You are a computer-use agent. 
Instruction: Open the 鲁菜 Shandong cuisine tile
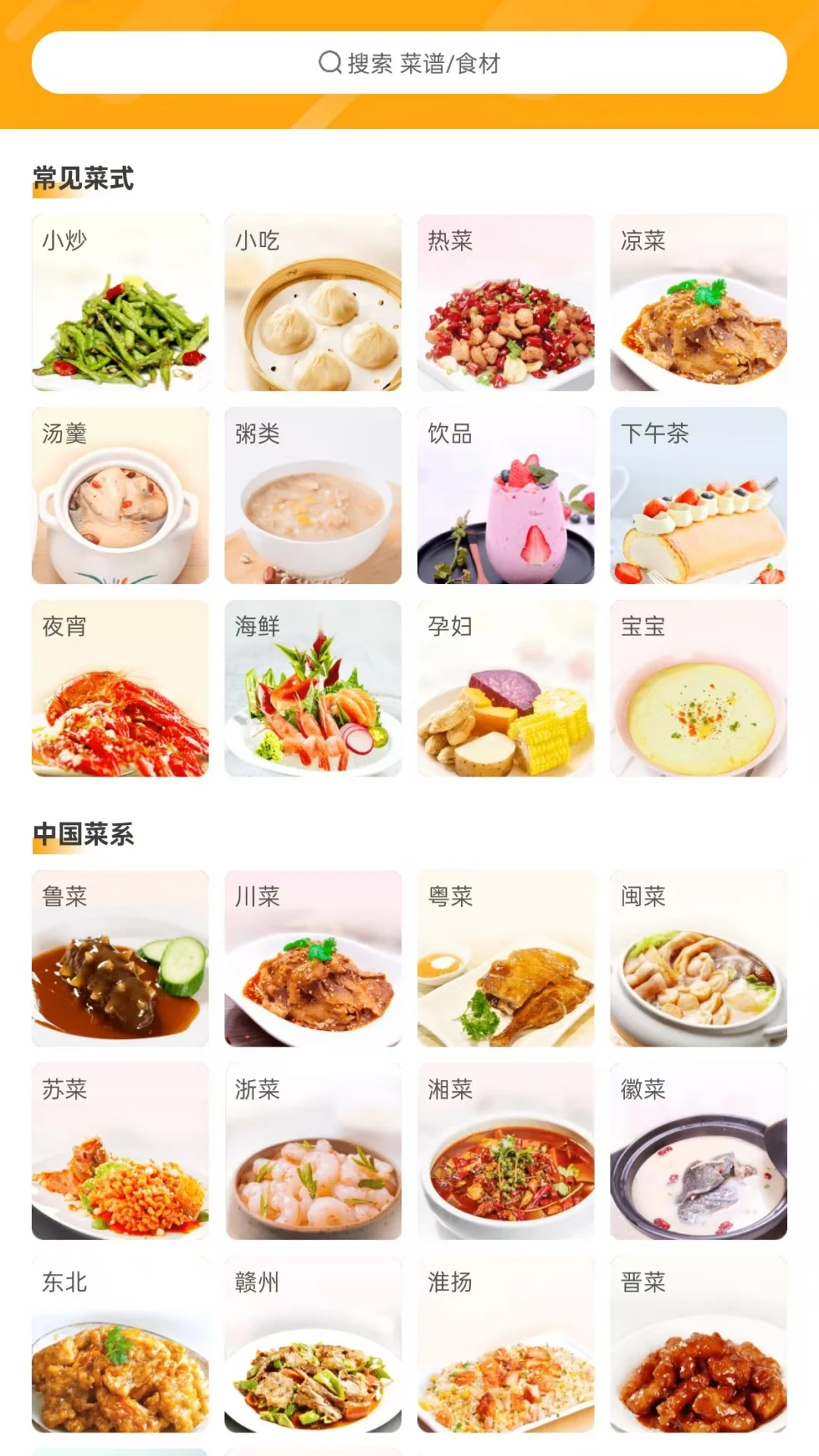(119, 960)
